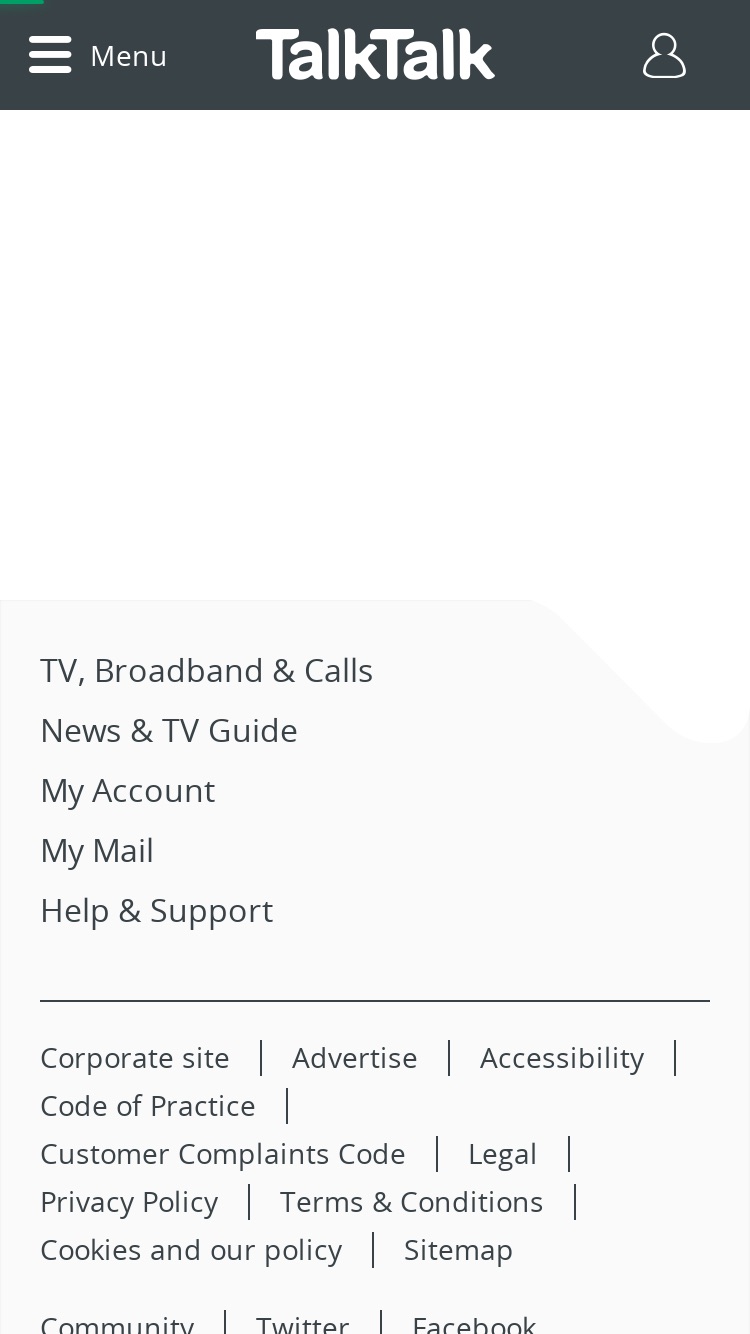This screenshot has width=750, height=1334.
Task: Read Cookies and our policy
Action: [x=191, y=1249]
